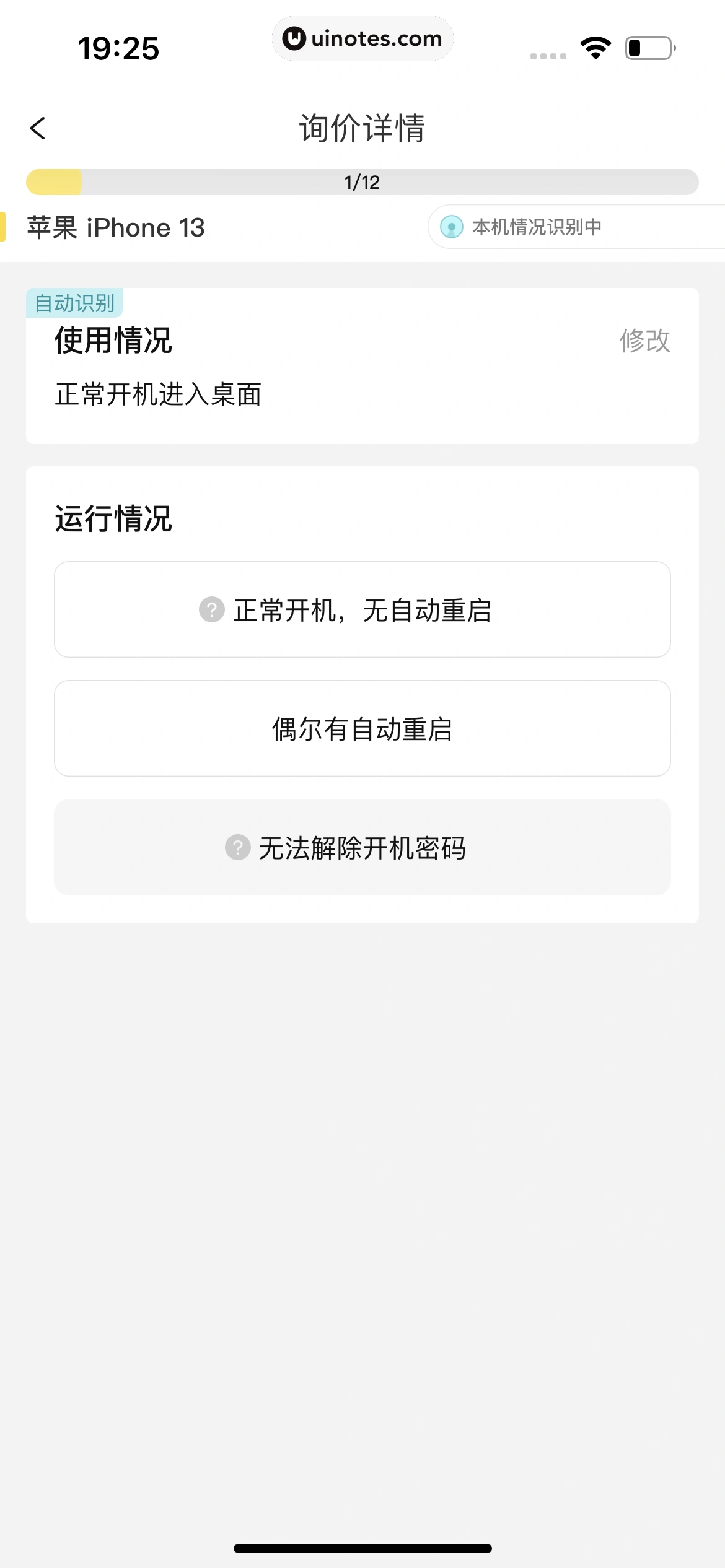Select the 偶尔有自动重启 option
This screenshot has height=1568, width=725.
pyautogui.click(x=362, y=729)
